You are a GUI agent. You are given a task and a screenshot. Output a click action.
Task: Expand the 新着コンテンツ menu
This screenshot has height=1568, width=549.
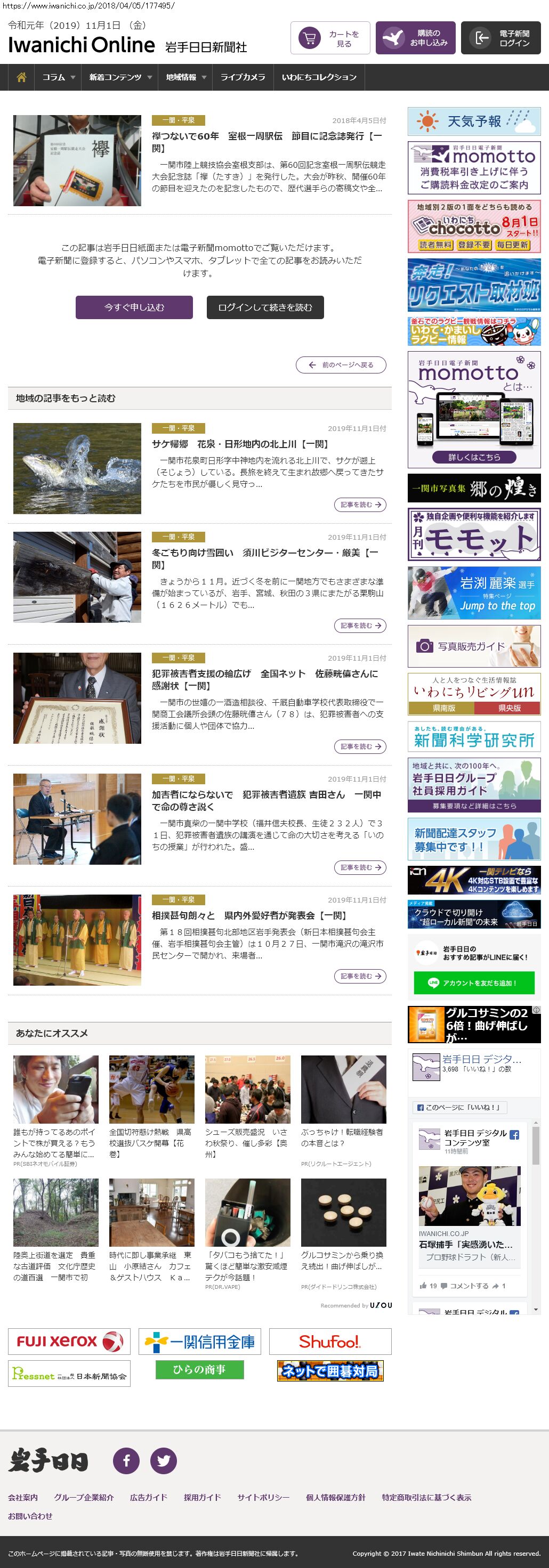[120, 77]
